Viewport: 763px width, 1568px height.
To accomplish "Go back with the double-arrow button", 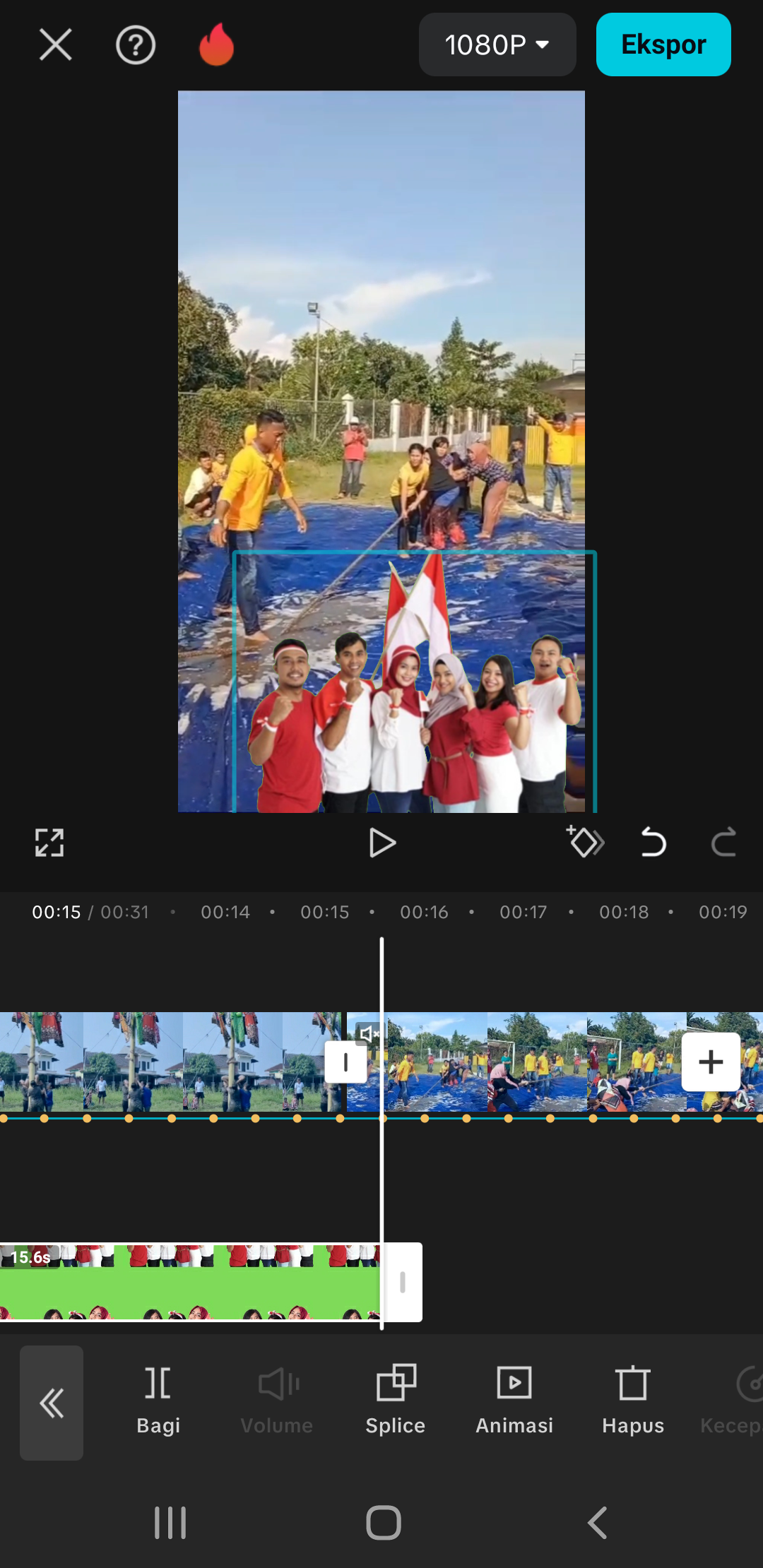I will coord(52,1403).
